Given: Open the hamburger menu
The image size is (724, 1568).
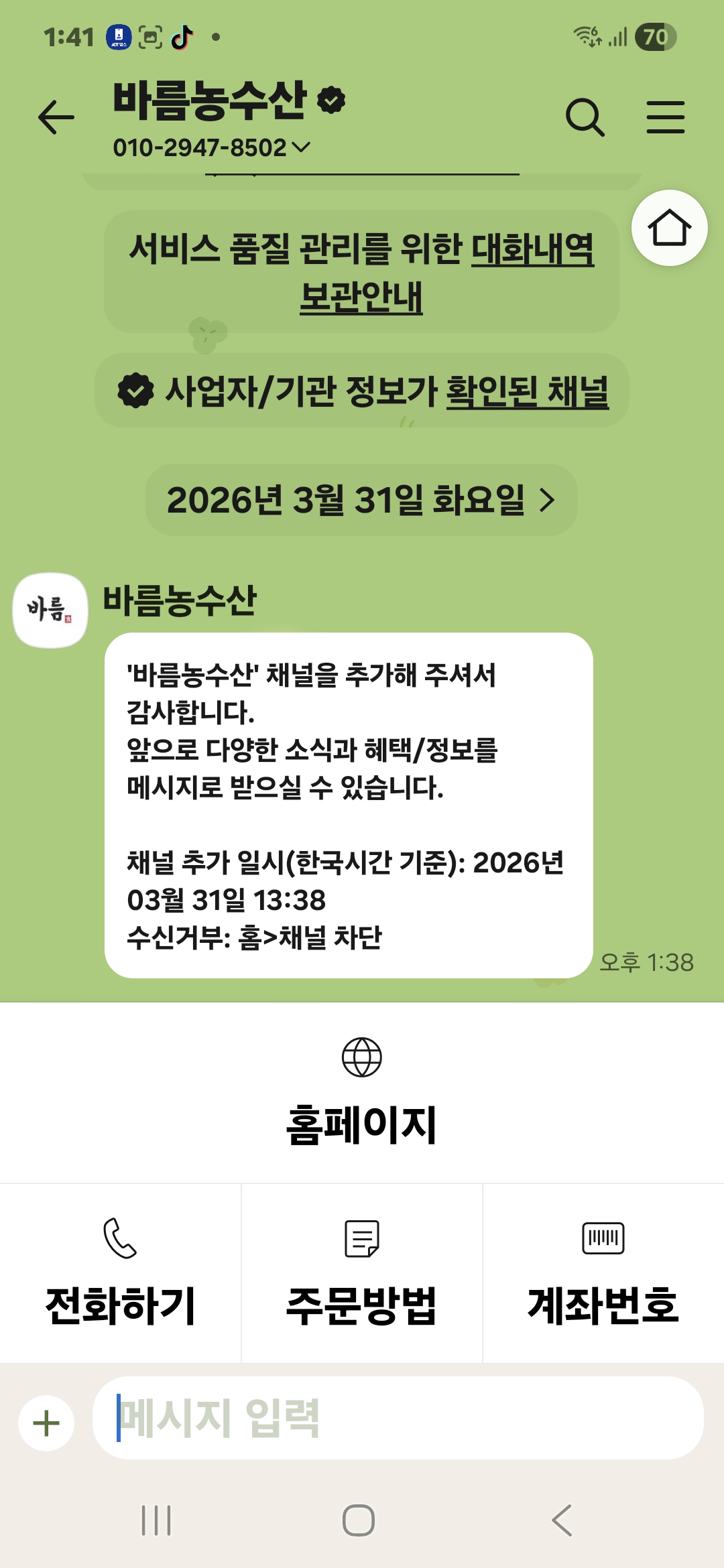Looking at the screenshot, I should click(665, 117).
